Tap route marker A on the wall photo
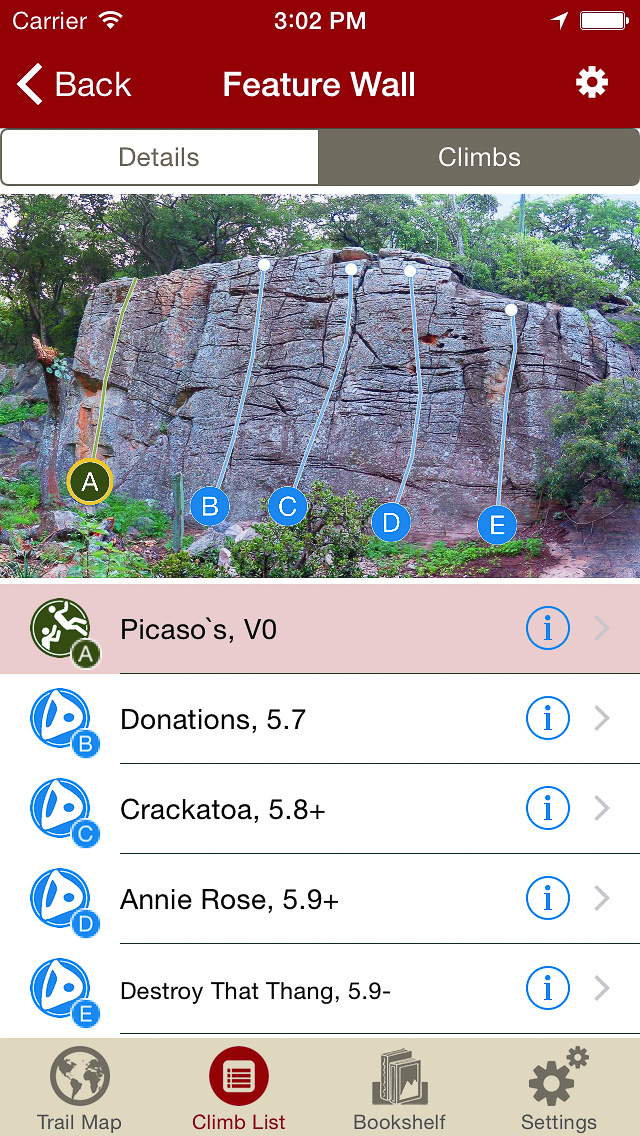Screen dimensions: 640x1136 pyautogui.click(x=90, y=483)
